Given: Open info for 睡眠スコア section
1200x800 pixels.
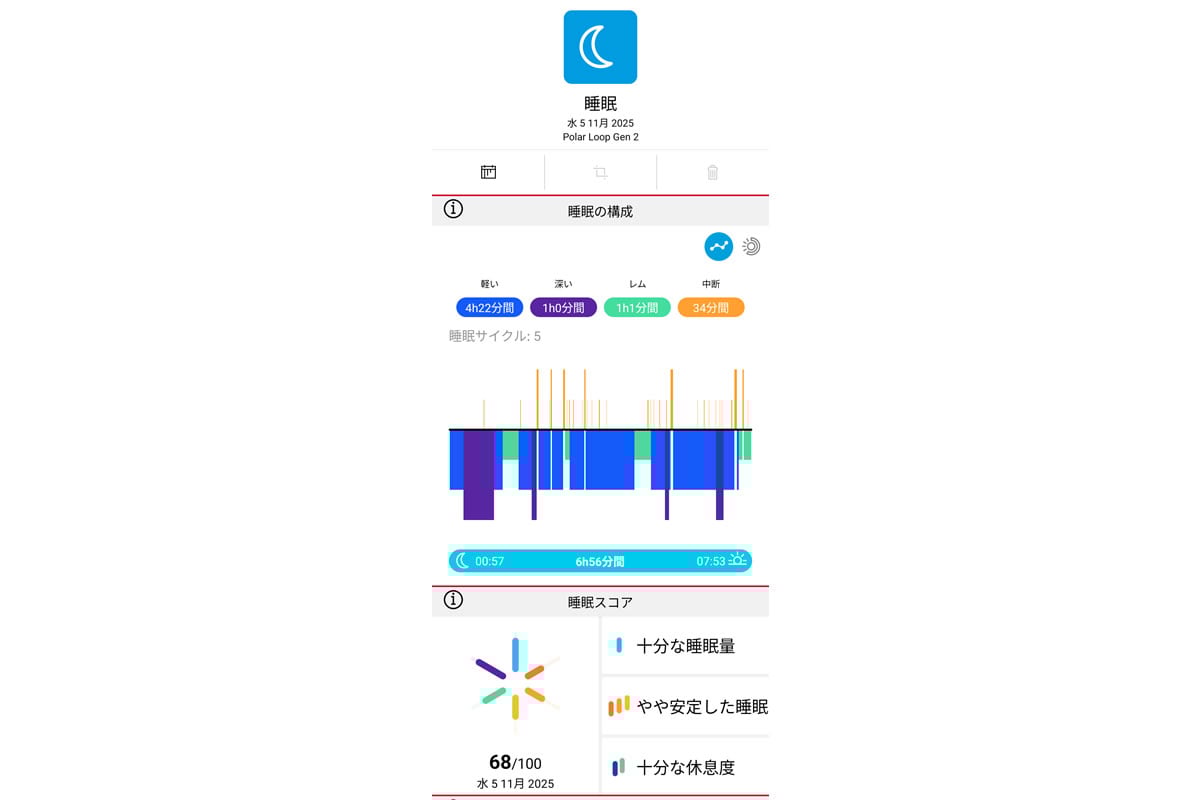Looking at the screenshot, I should coord(454,600).
